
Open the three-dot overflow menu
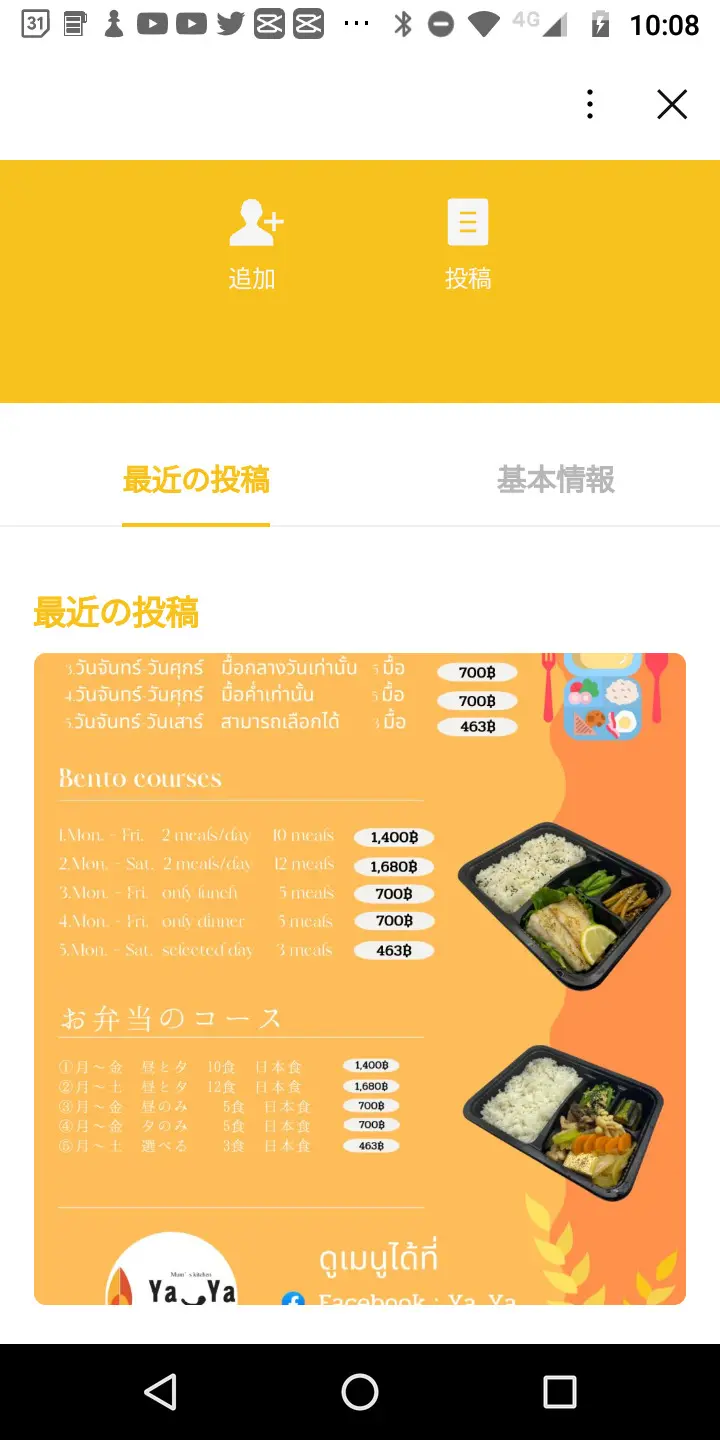point(590,104)
